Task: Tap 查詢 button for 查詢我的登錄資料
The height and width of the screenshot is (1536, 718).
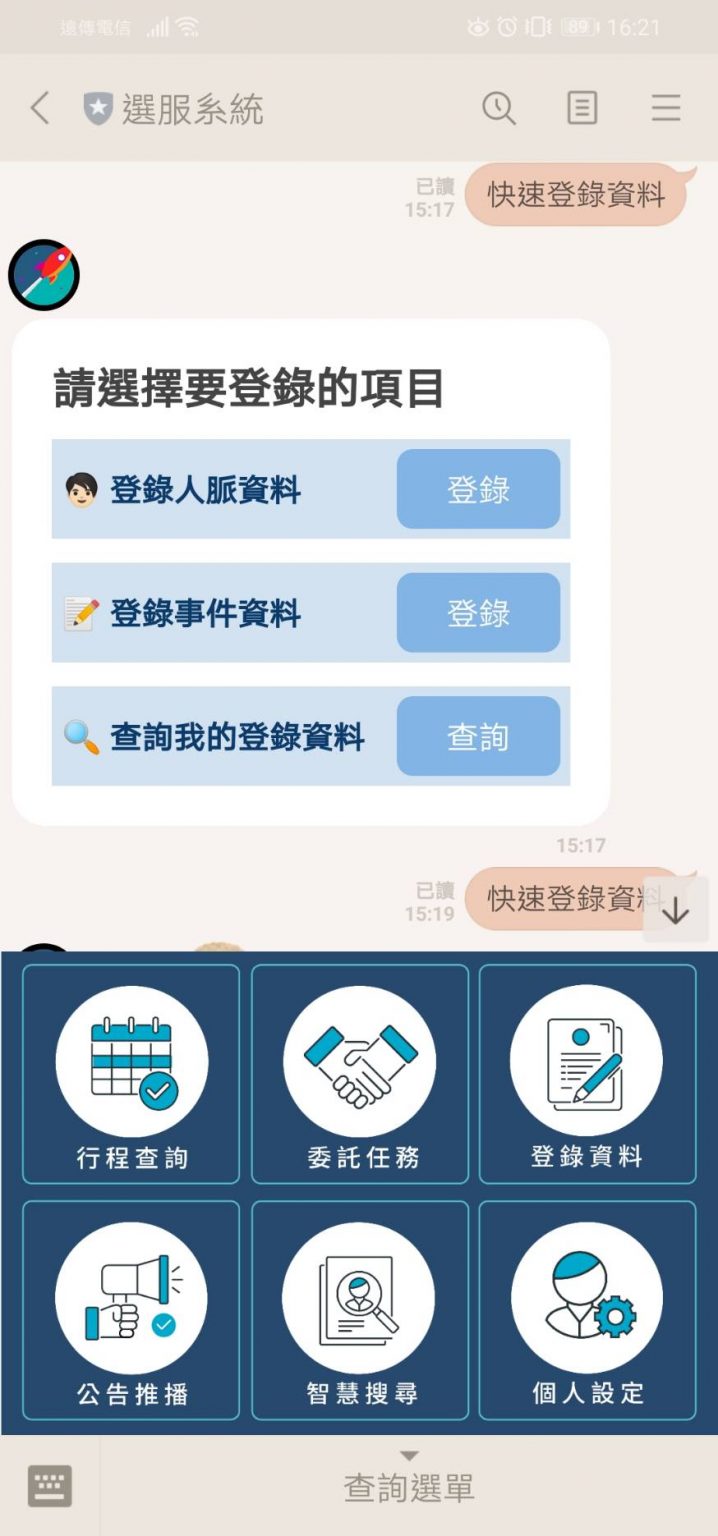Action: pyautogui.click(x=478, y=736)
